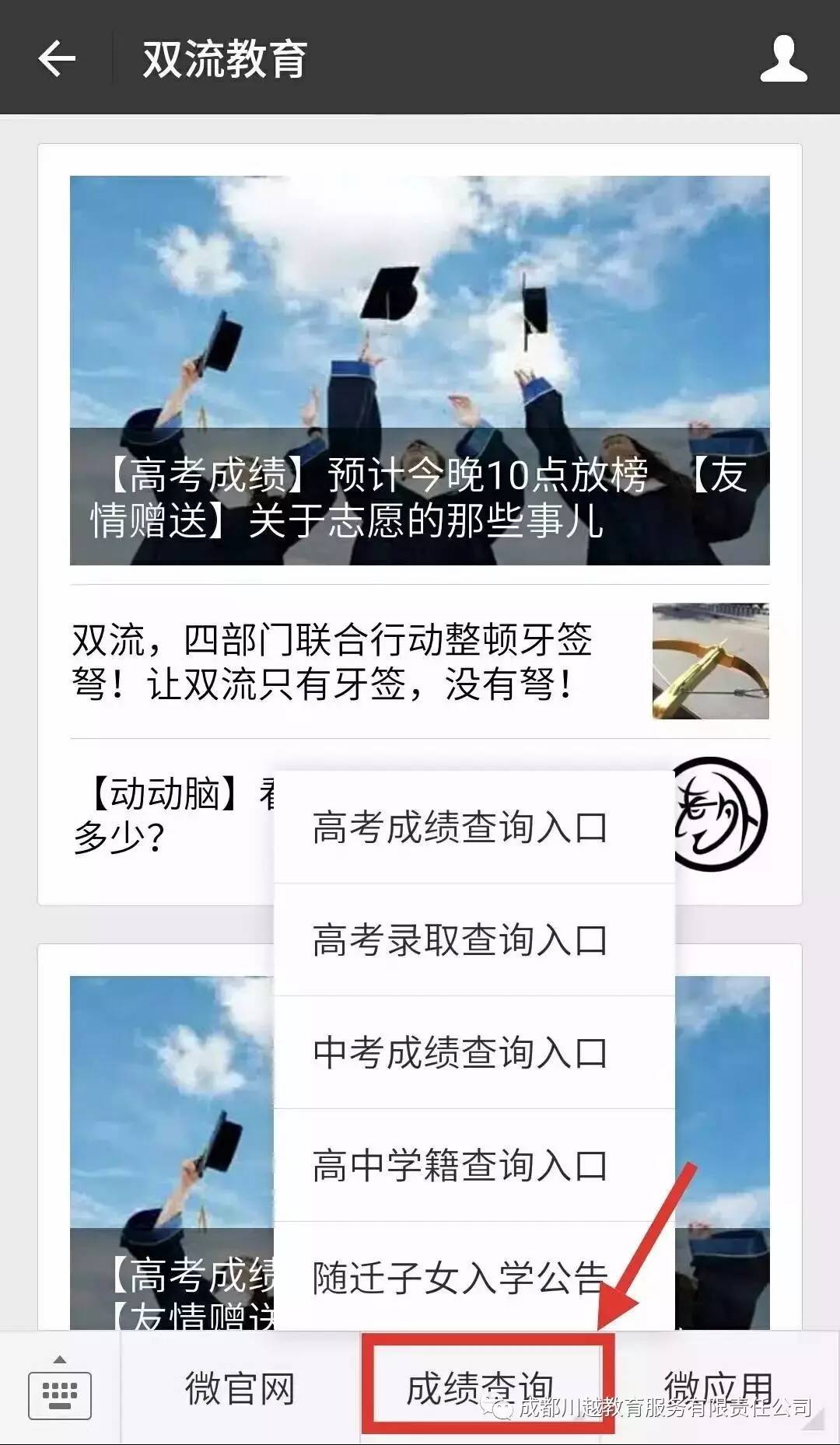The image size is (840, 1445).
Task: Select 高考录取查询入口
Action: click(460, 939)
